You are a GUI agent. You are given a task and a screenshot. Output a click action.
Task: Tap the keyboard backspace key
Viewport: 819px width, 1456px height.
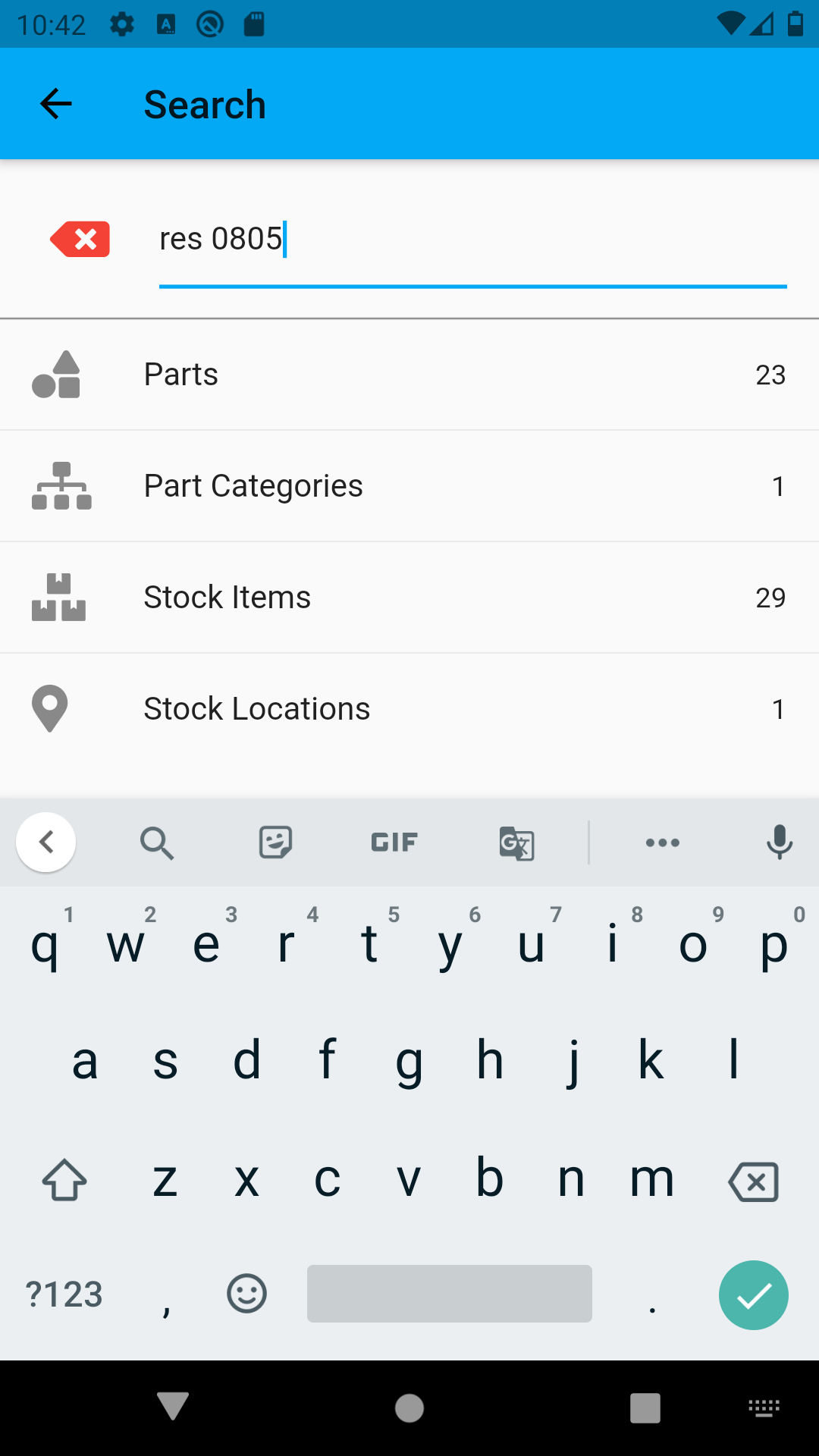[x=753, y=1181]
